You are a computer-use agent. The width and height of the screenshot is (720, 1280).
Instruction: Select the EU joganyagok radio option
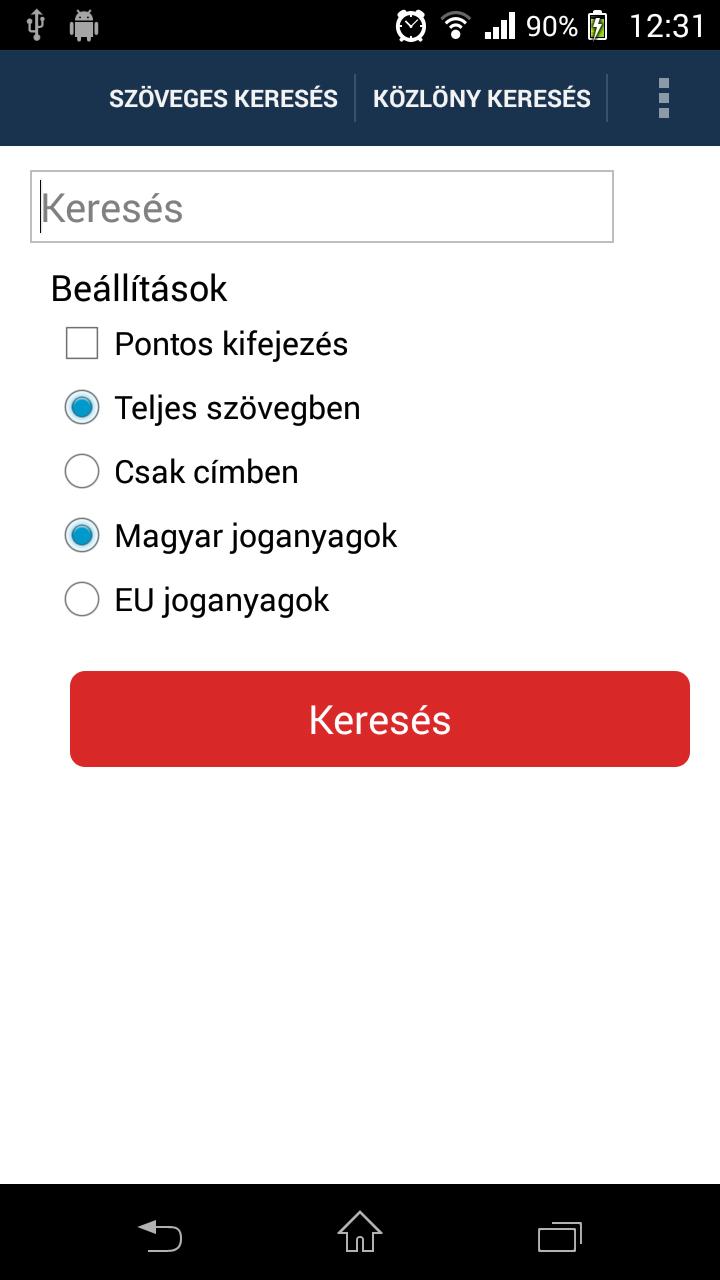click(82, 599)
